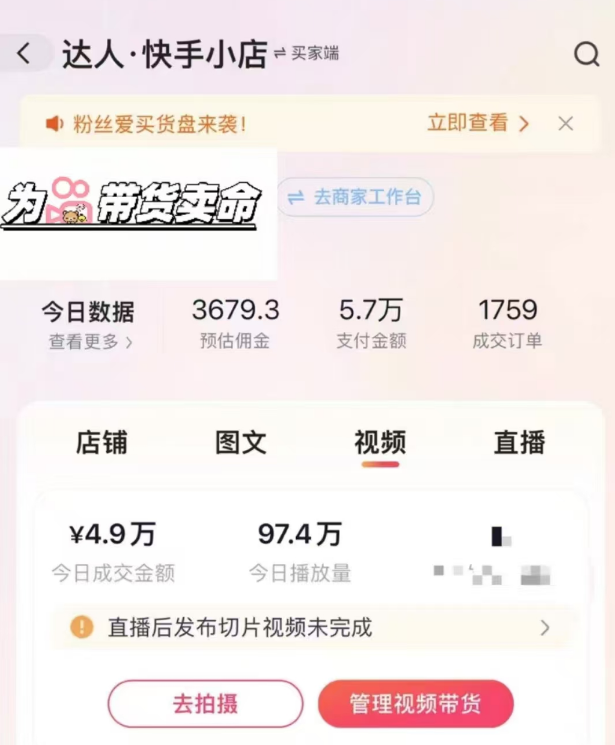
Task: Open 查看更多 under 今日数据
Action: 90,342
